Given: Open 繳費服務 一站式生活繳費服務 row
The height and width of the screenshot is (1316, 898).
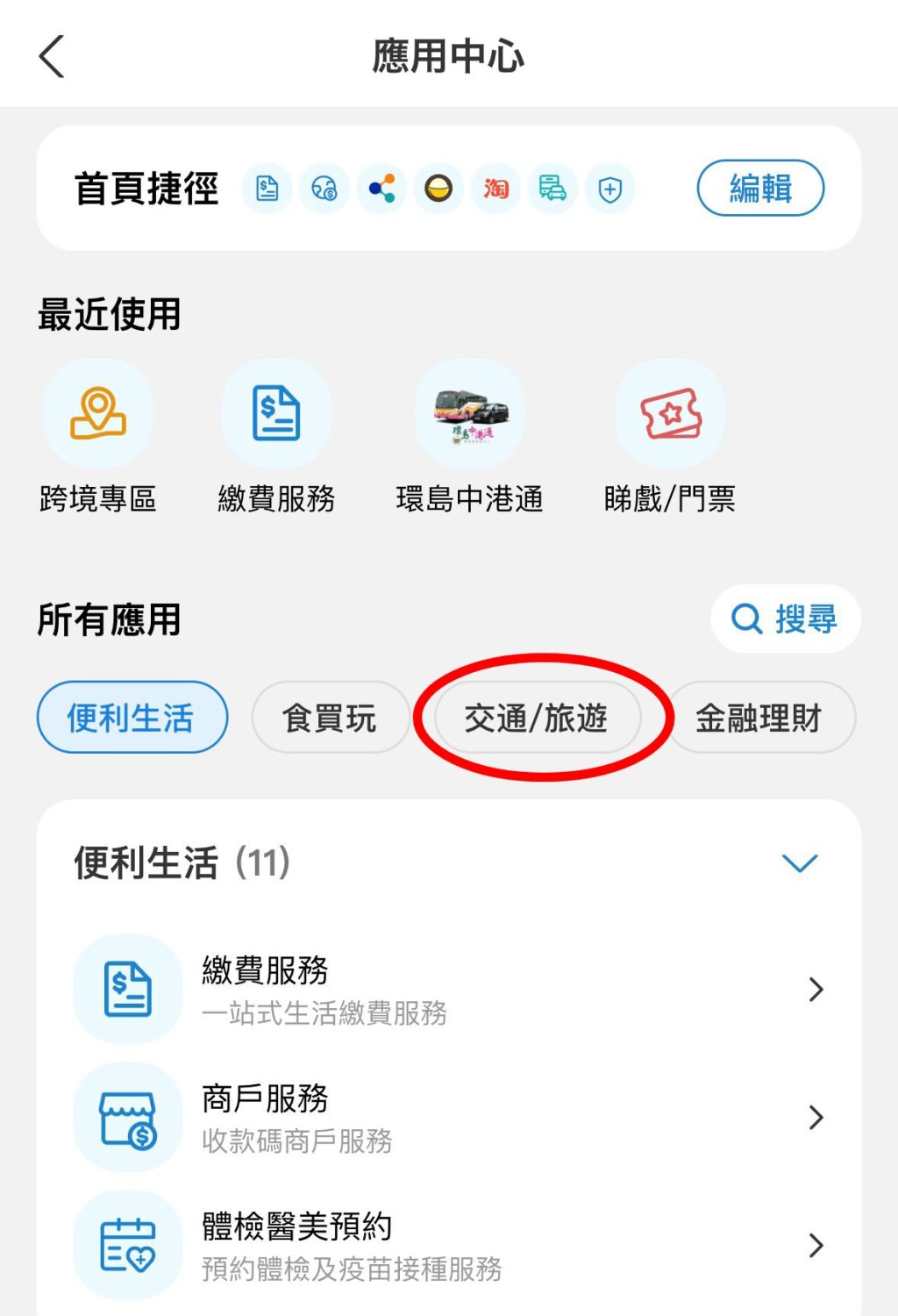Looking at the screenshot, I should click(447, 990).
